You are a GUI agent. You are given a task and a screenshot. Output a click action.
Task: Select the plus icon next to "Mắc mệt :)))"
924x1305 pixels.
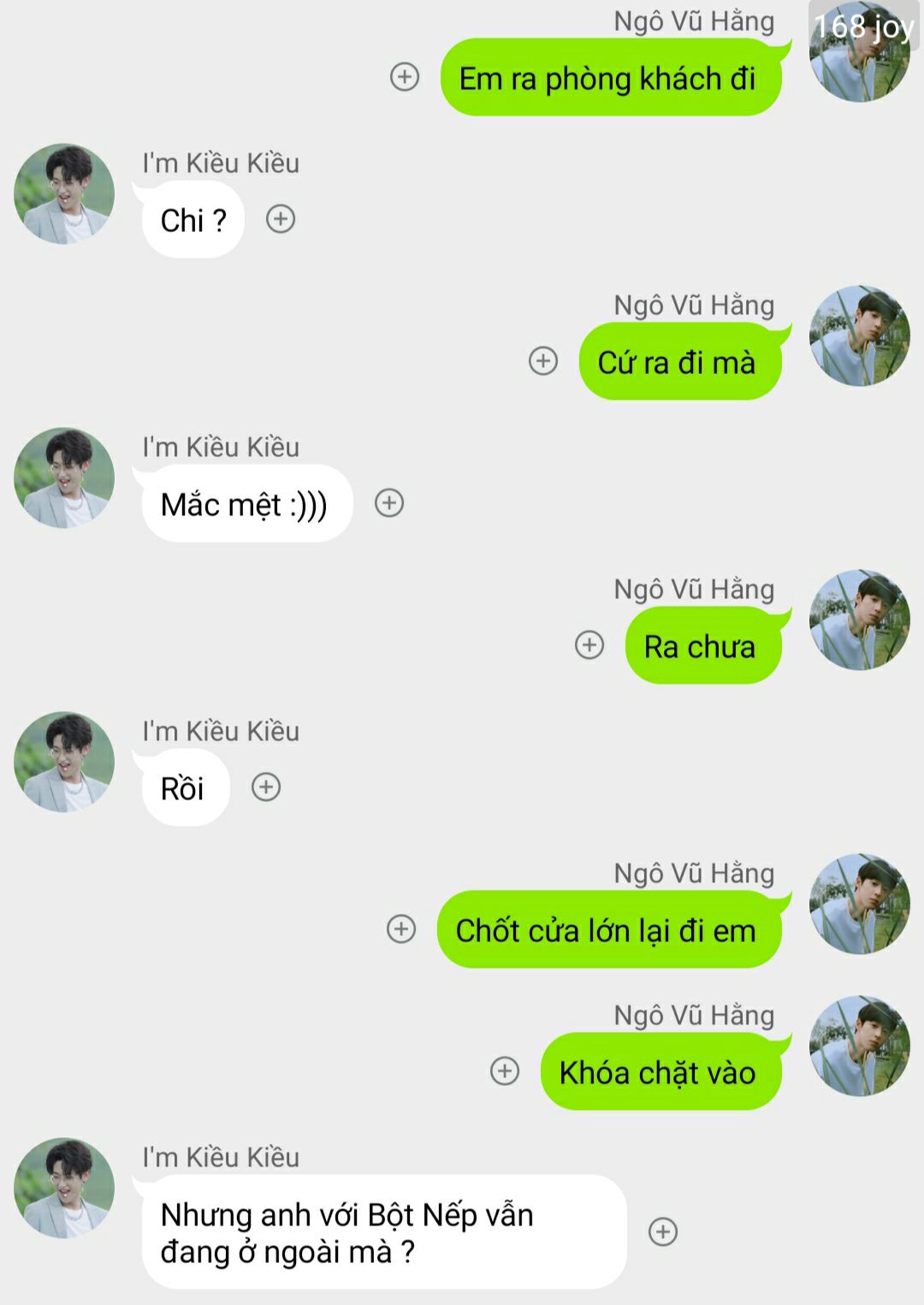click(389, 503)
